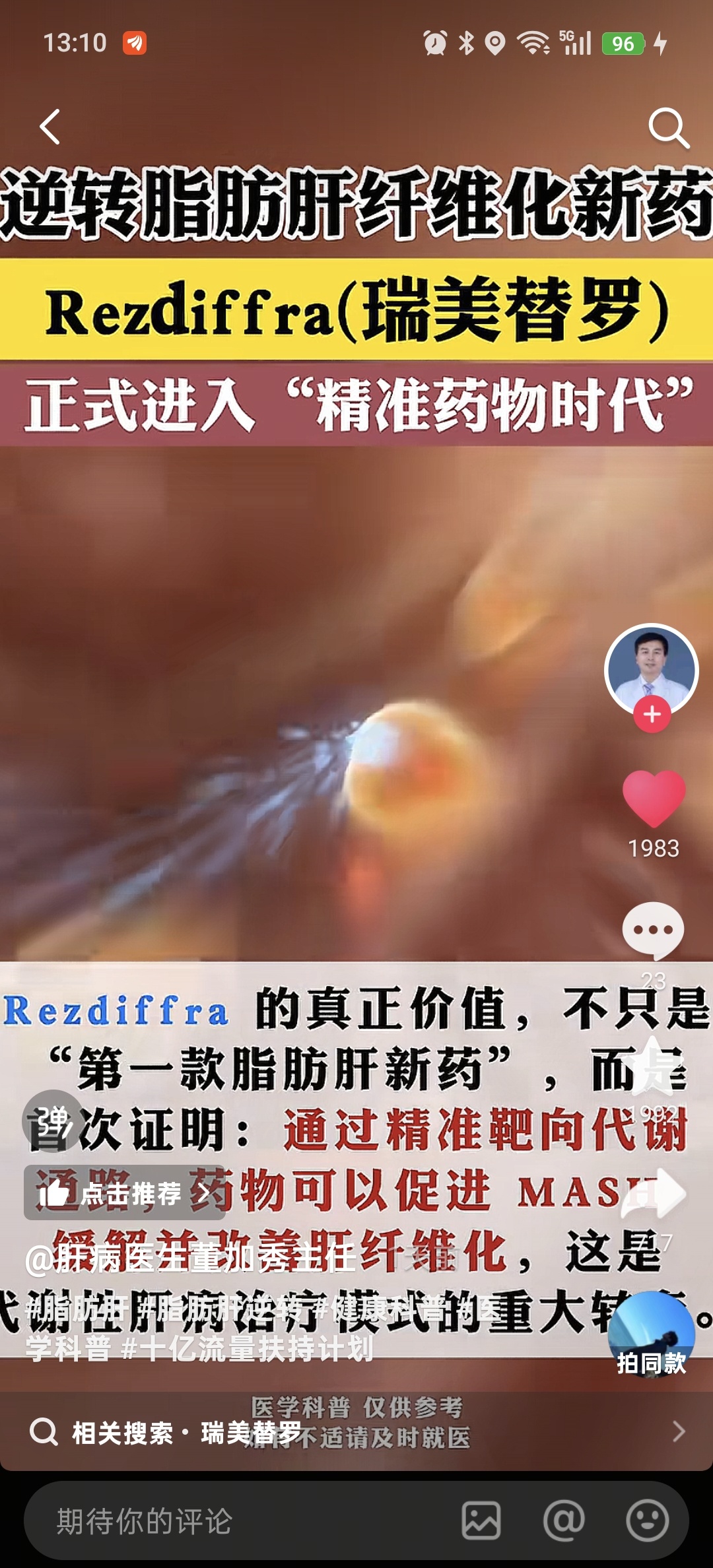Open the emoji picker icon

(x=647, y=1520)
